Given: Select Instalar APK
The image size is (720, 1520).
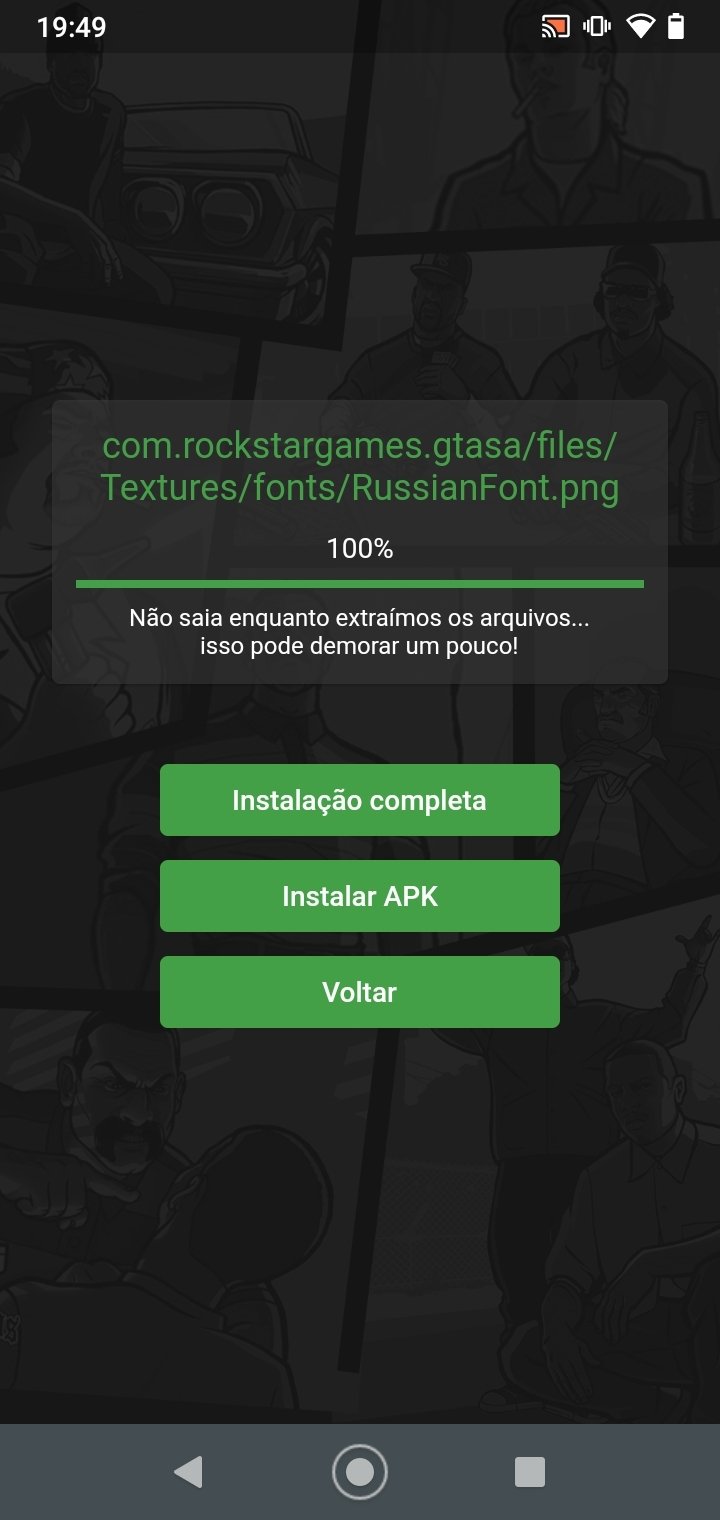Looking at the screenshot, I should pyautogui.click(x=360, y=896).
